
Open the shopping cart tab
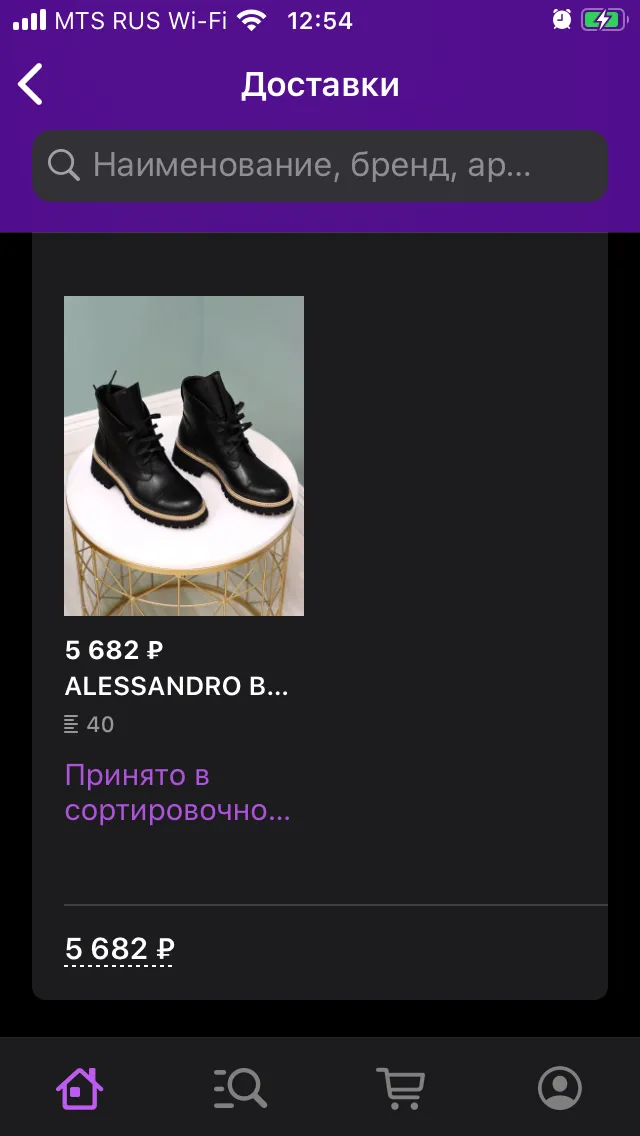pyautogui.click(x=400, y=1088)
